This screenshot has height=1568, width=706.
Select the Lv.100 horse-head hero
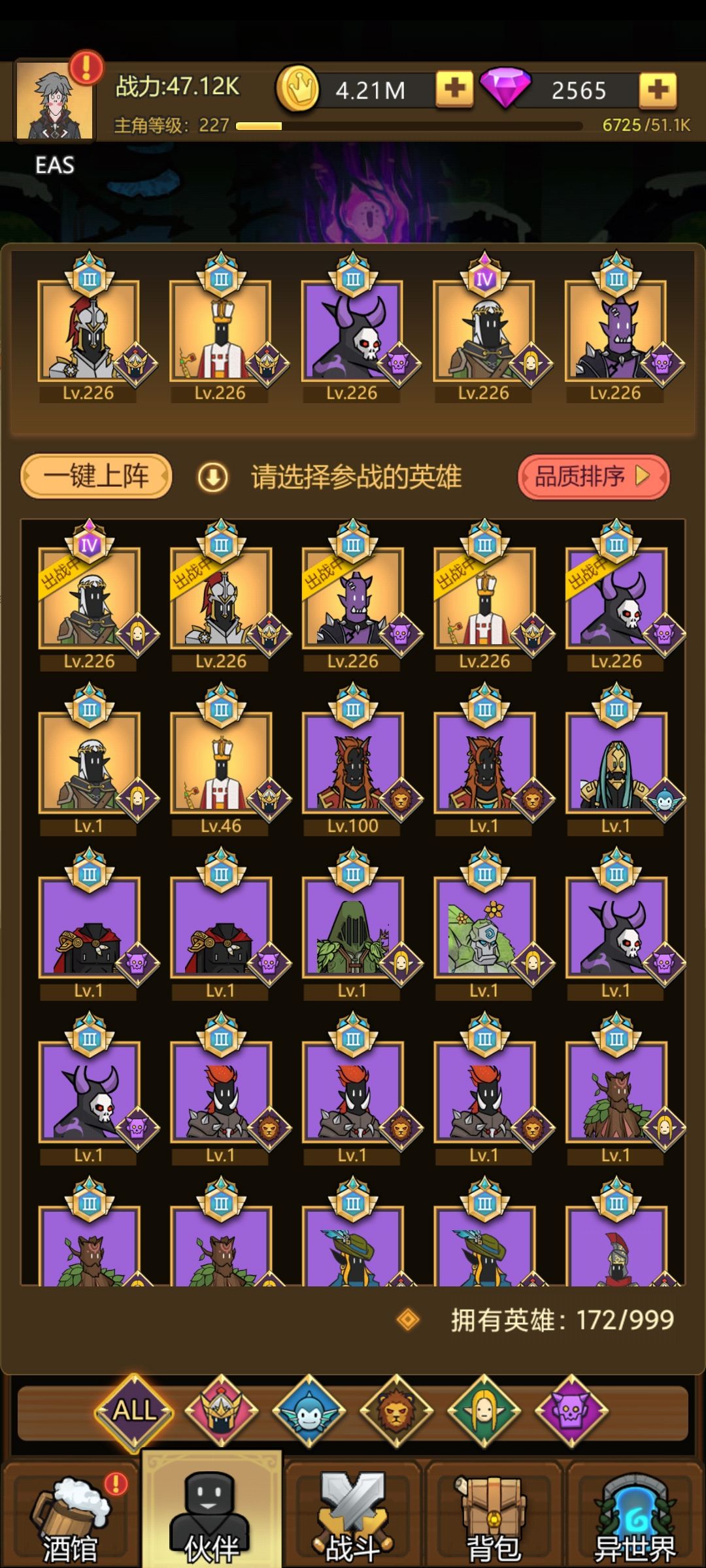click(353, 763)
